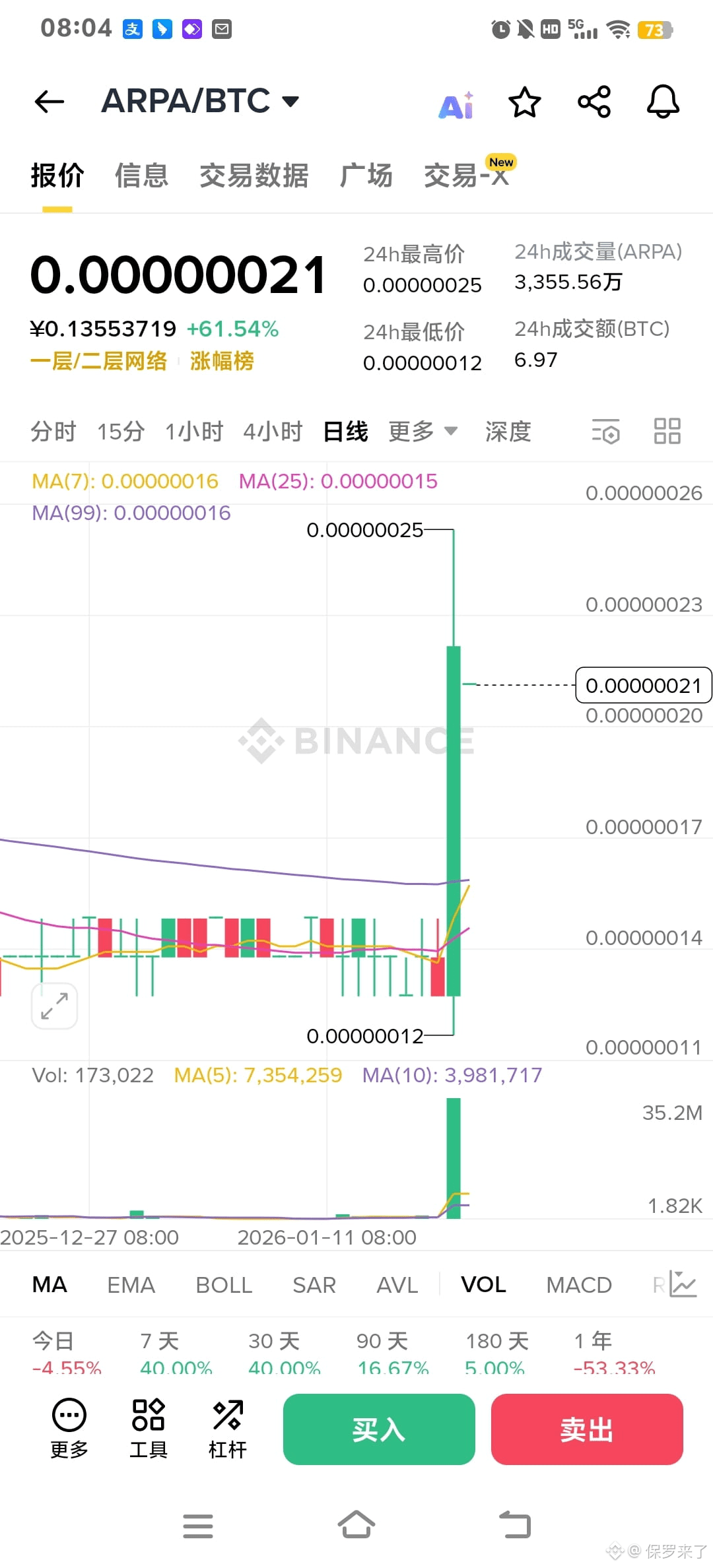Image resolution: width=713 pixels, height=1568 pixels.
Task: Open the 交易-X dropdown with New badge
Action: [467, 176]
